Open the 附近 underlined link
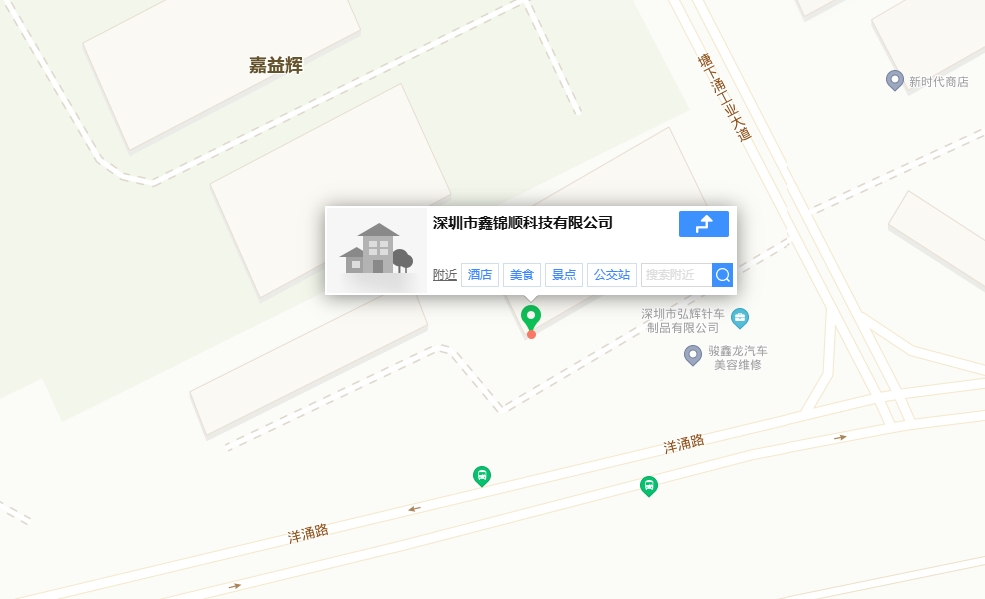Screen dimensions: 985x599 (444, 275)
